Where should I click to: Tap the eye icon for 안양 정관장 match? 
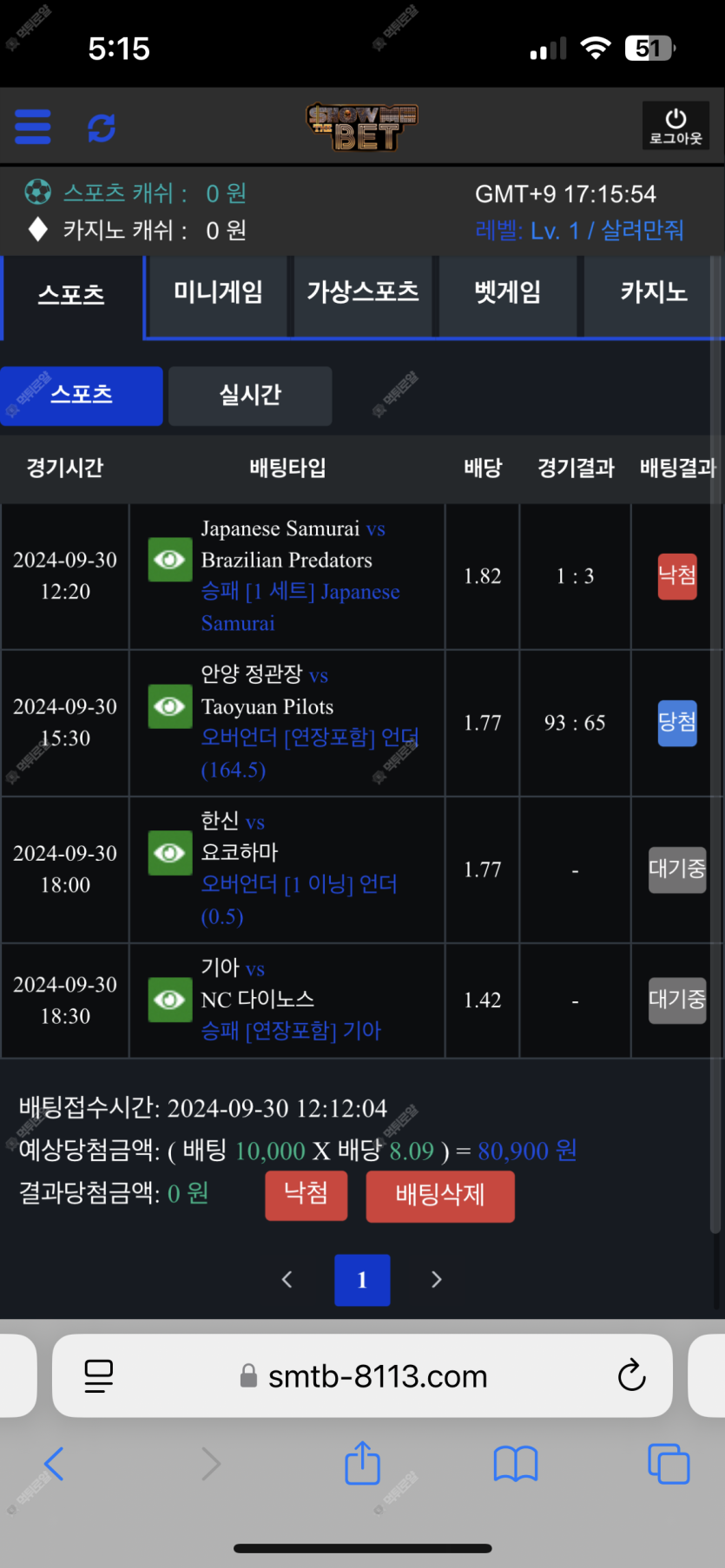(169, 706)
